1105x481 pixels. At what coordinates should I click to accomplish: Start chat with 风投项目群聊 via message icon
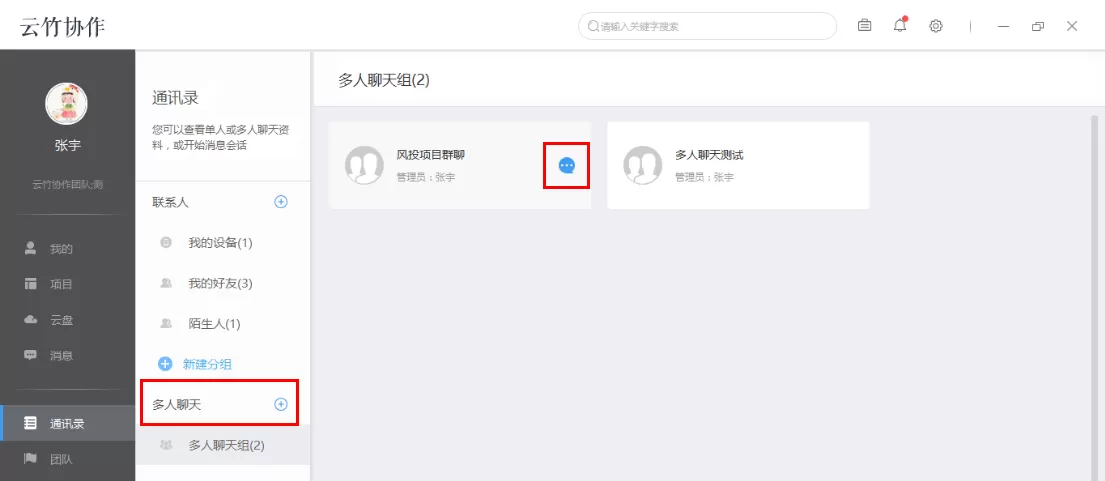[x=567, y=165]
